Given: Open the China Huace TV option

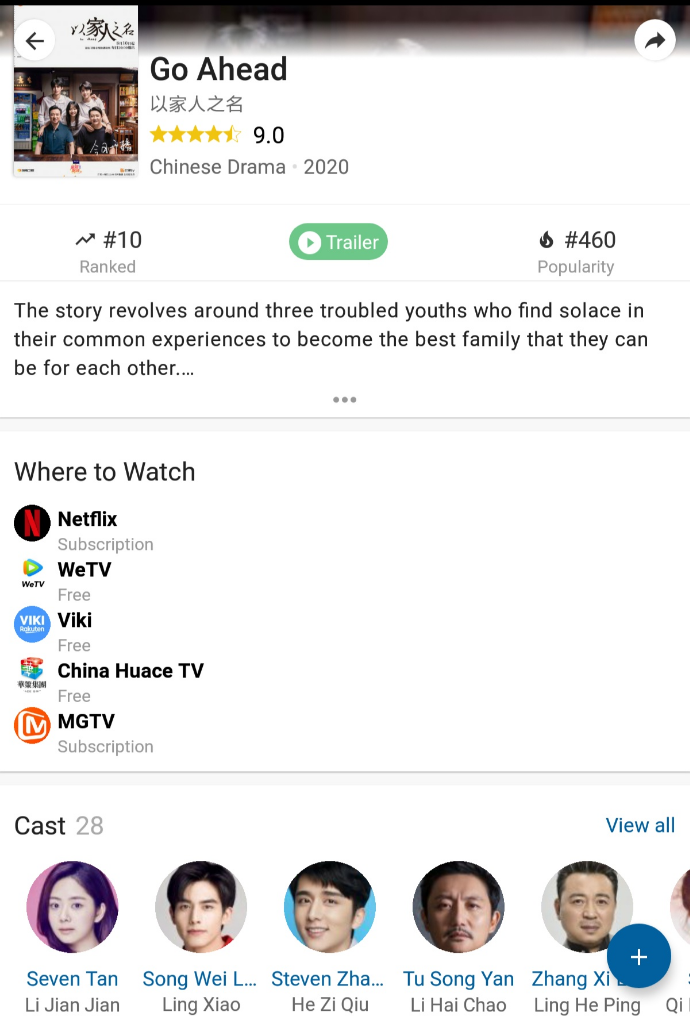Looking at the screenshot, I should click(130, 671).
